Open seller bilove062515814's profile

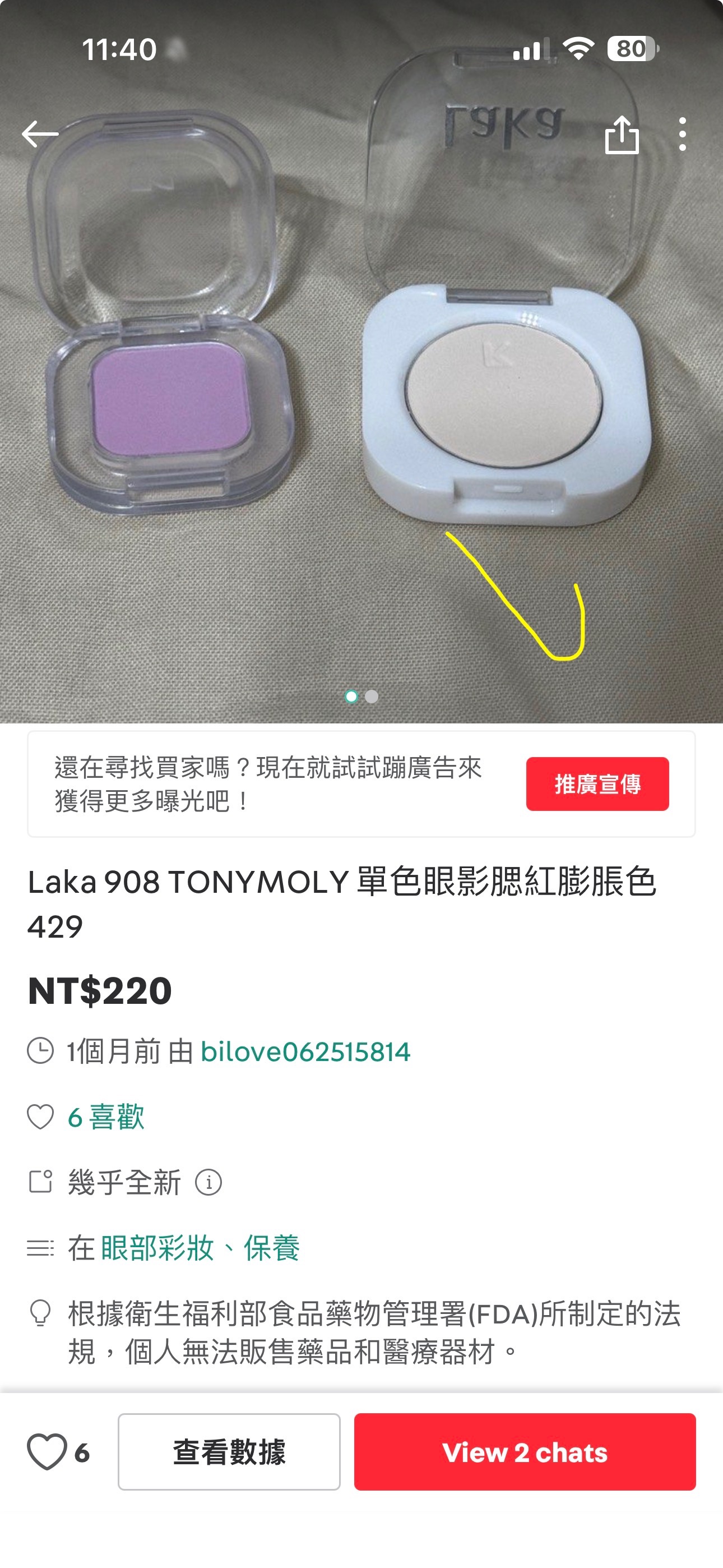coord(305,1052)
